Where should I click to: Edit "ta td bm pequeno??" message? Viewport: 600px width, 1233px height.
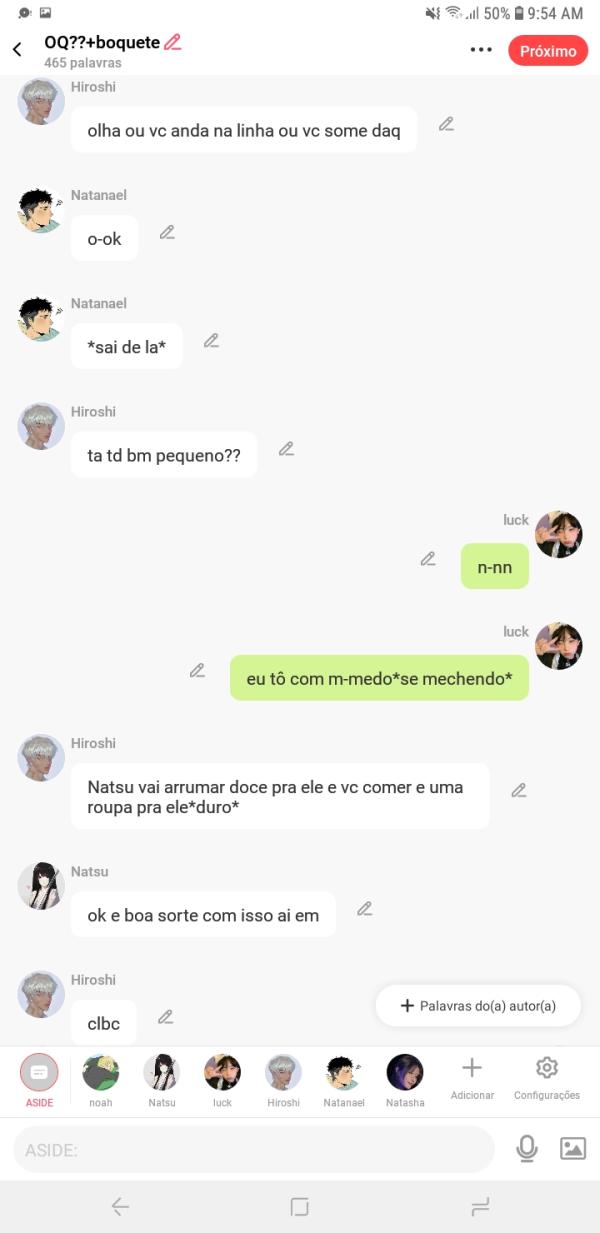tap(286, 449)
